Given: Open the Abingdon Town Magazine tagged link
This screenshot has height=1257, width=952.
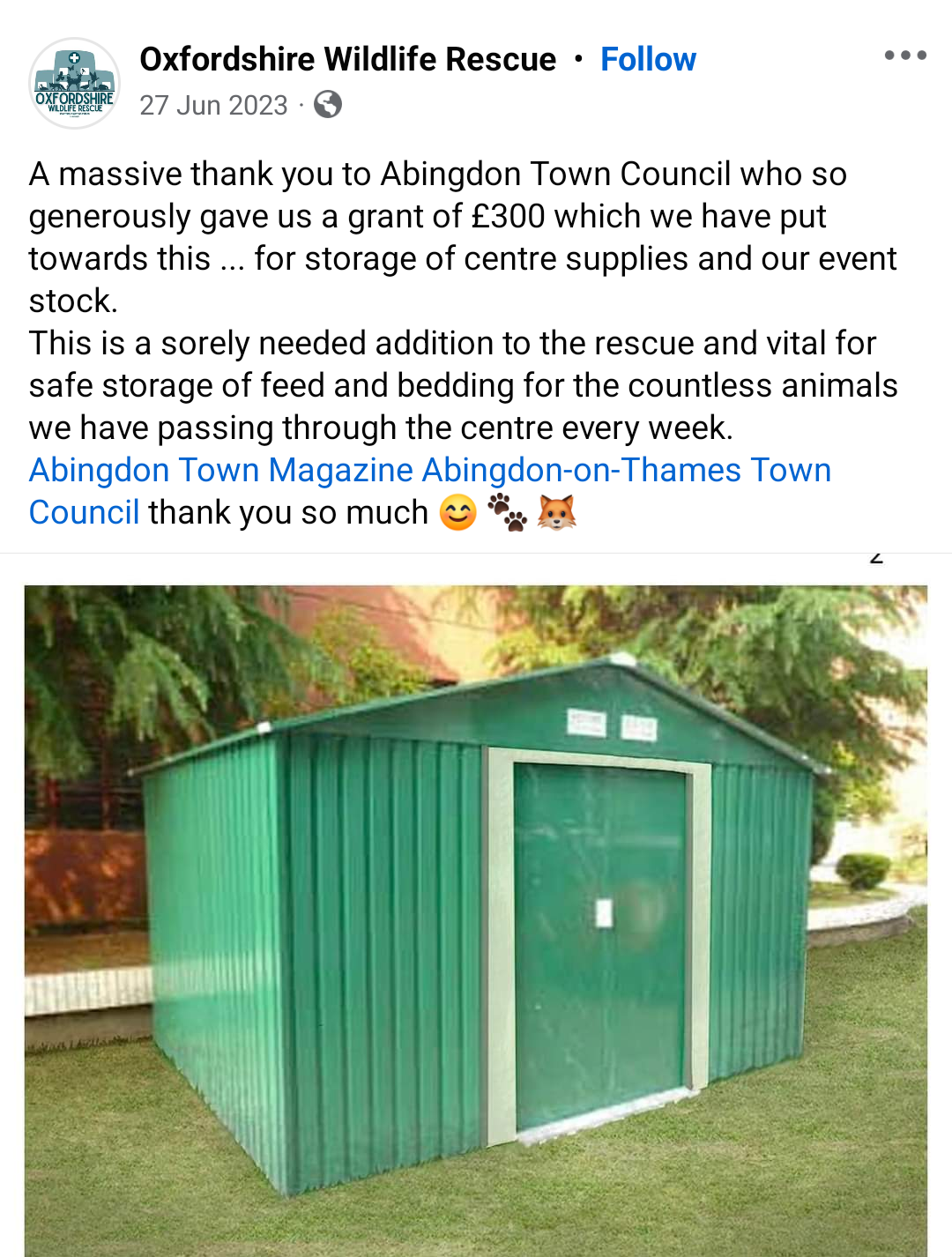Looking at the screenshot, I should (221, 470).
